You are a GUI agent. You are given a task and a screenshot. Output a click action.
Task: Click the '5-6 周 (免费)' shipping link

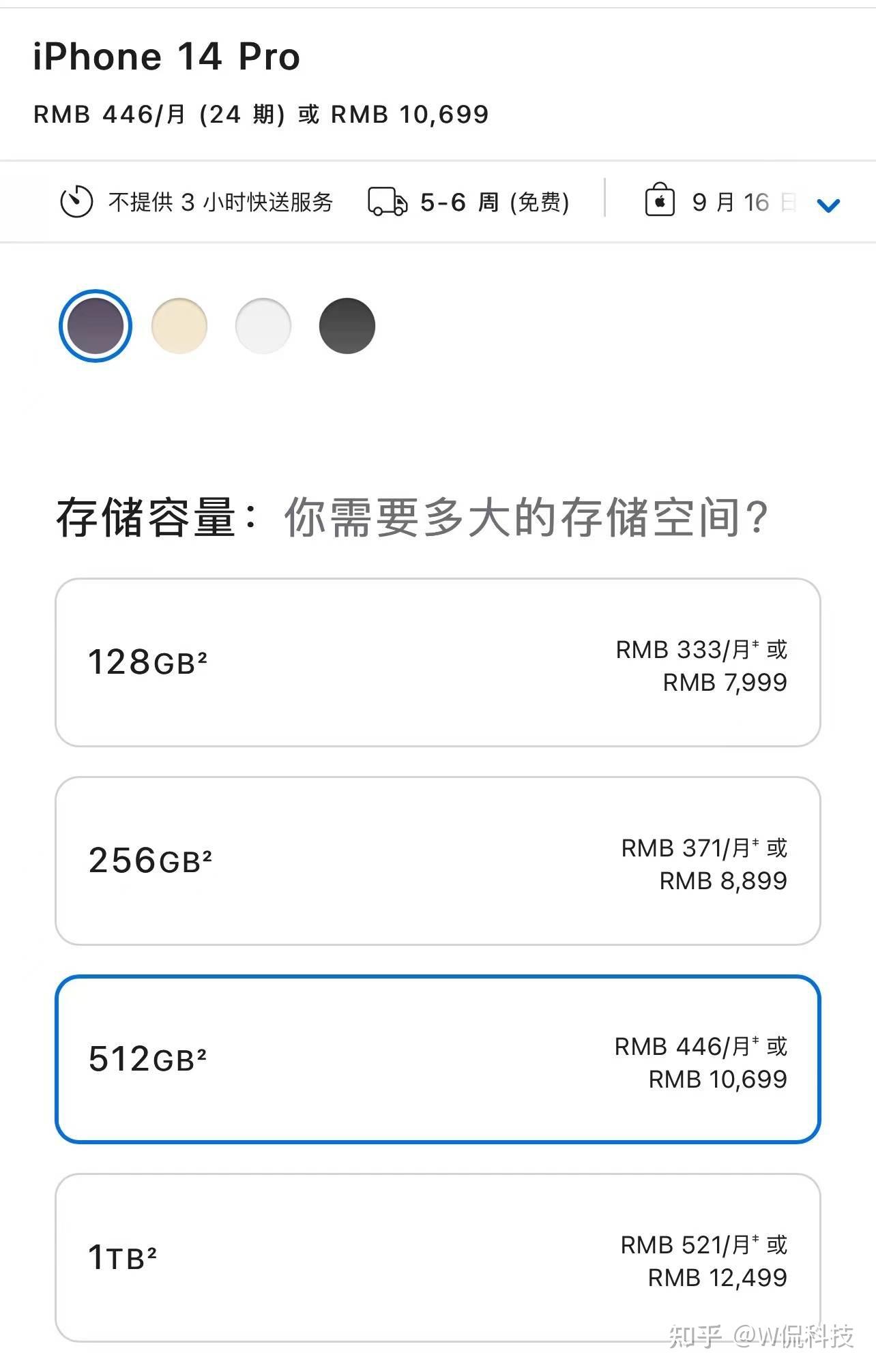494,202
